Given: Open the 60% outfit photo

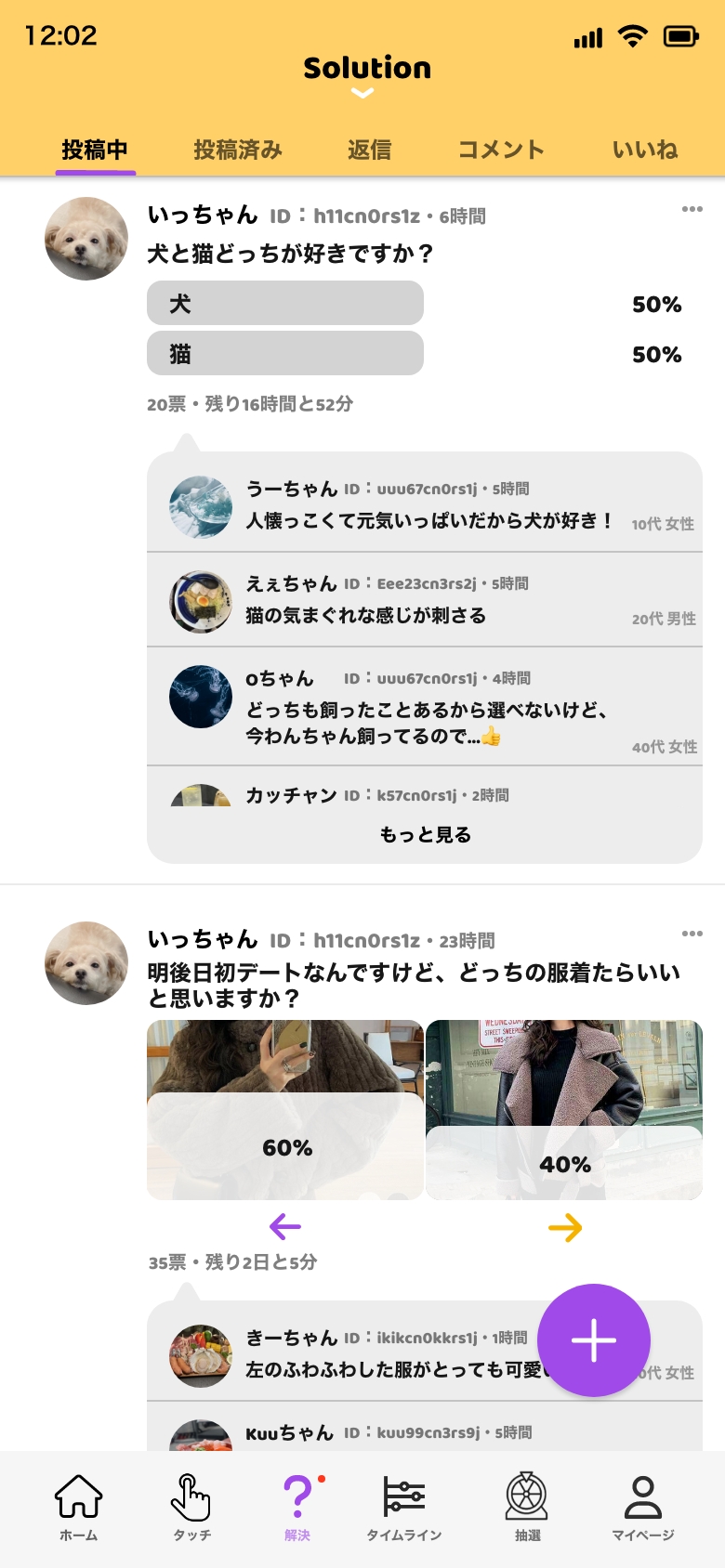Looking at the screenshot, I should 285,1109.
